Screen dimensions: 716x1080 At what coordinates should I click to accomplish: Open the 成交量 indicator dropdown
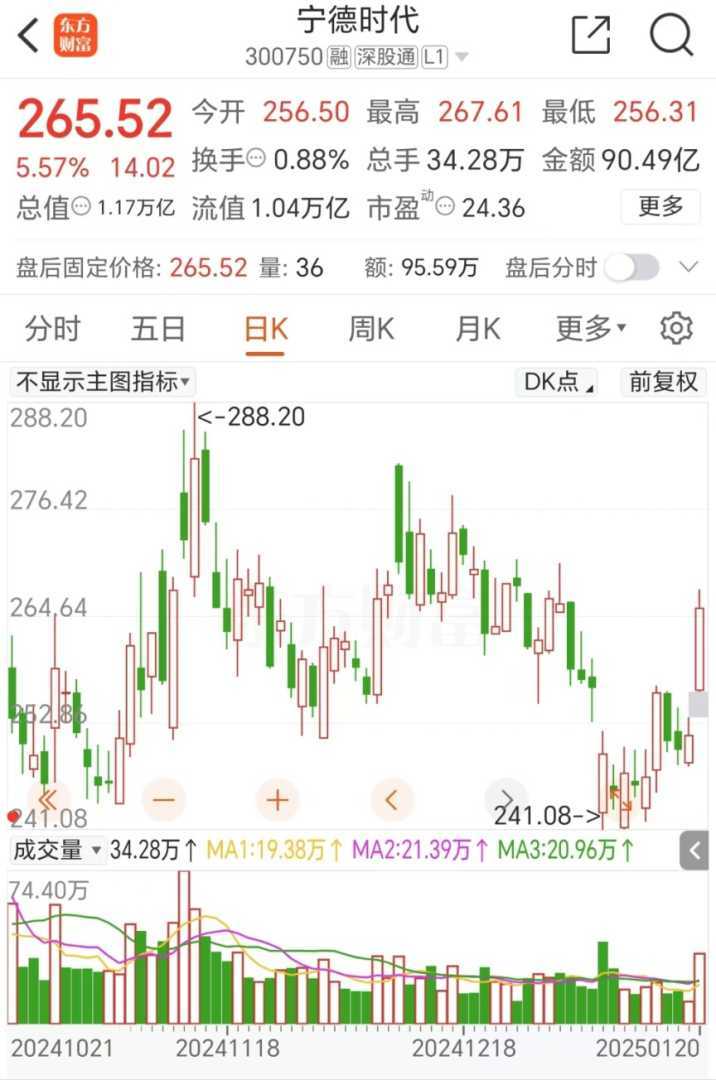(x=56, y=851)
